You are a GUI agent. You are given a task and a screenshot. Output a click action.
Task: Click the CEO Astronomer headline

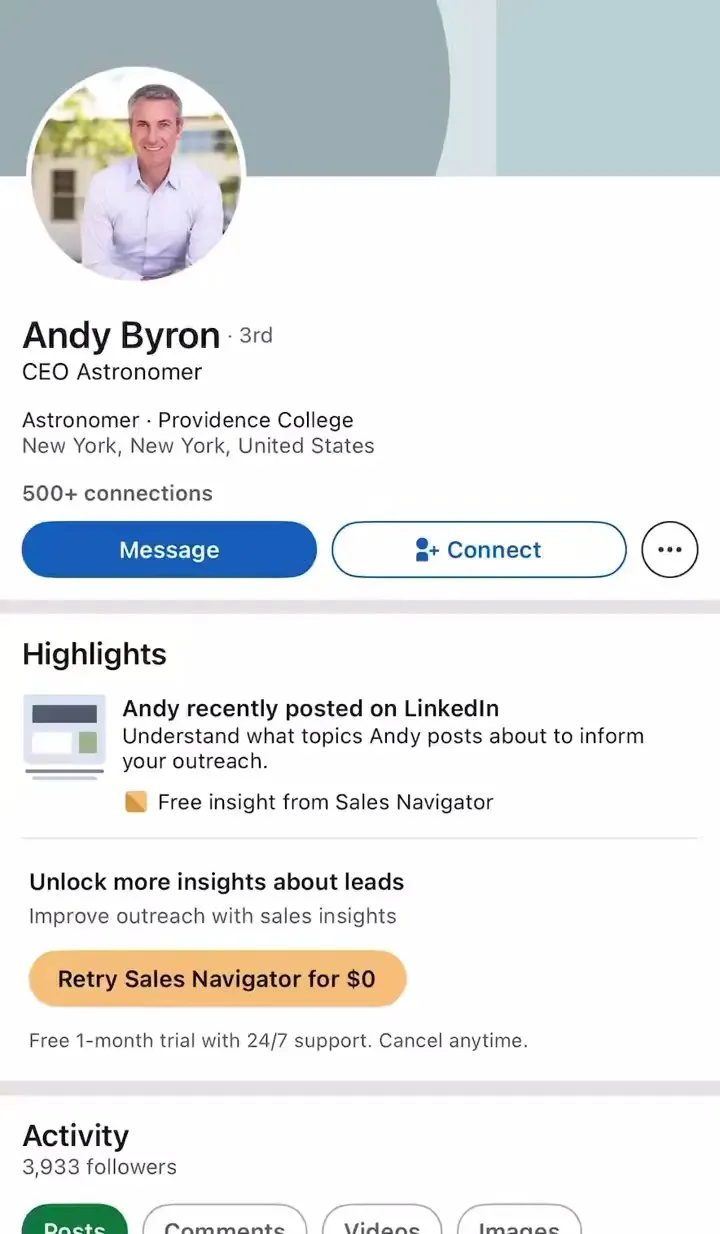coord(111,371)
